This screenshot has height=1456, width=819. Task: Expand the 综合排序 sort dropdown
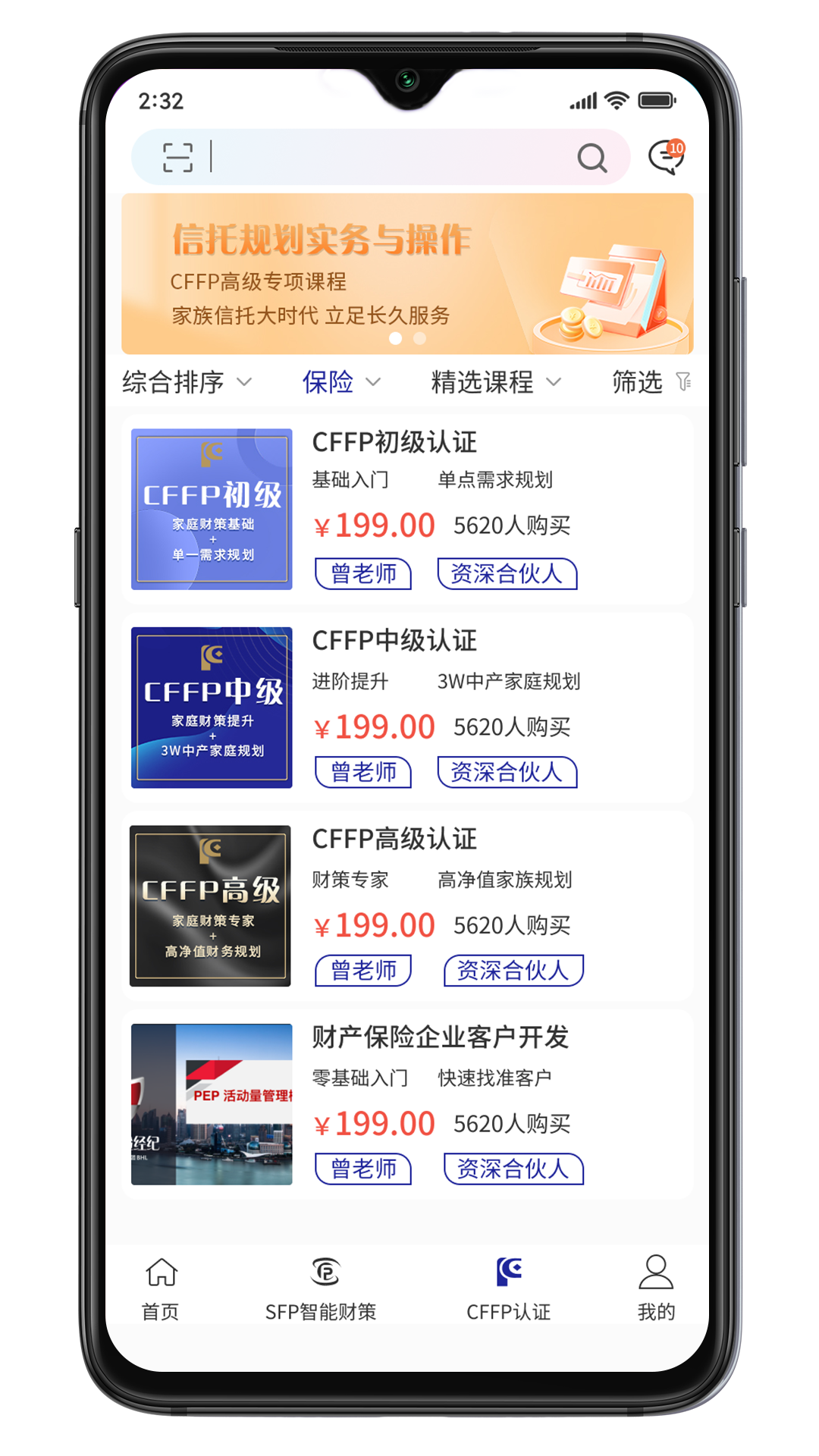[187, 381]
